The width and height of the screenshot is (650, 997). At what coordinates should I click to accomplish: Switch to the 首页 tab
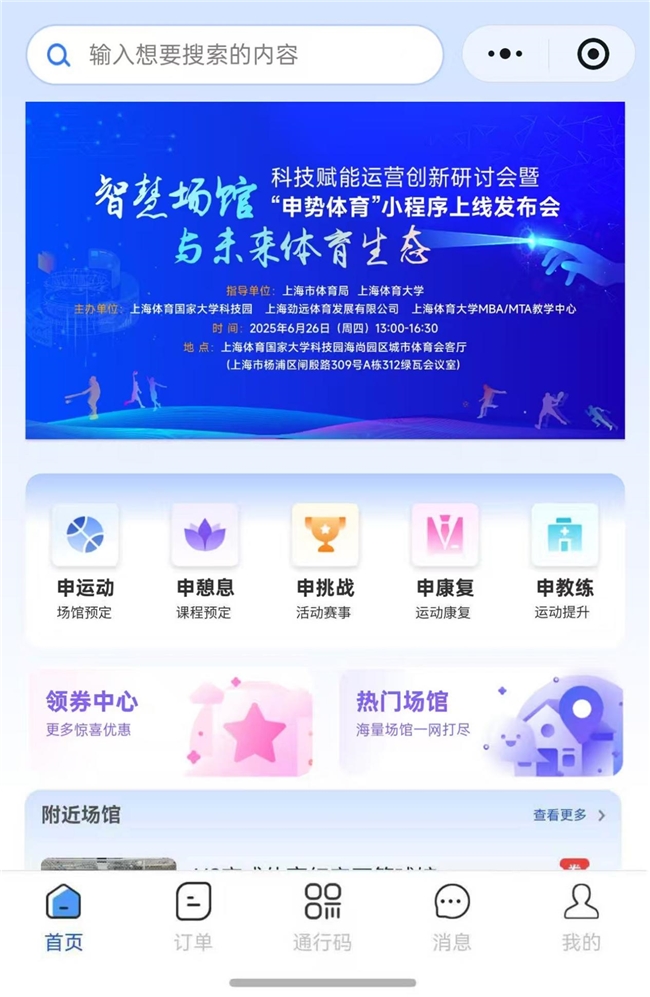[x=65, y=917]
